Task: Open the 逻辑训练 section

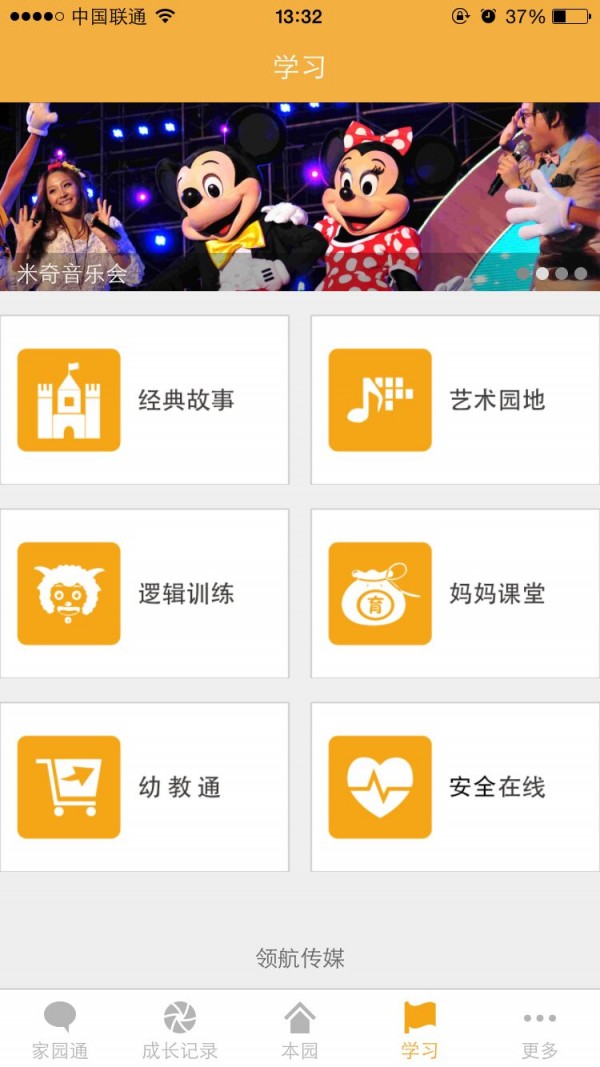Action: point(144,594)
